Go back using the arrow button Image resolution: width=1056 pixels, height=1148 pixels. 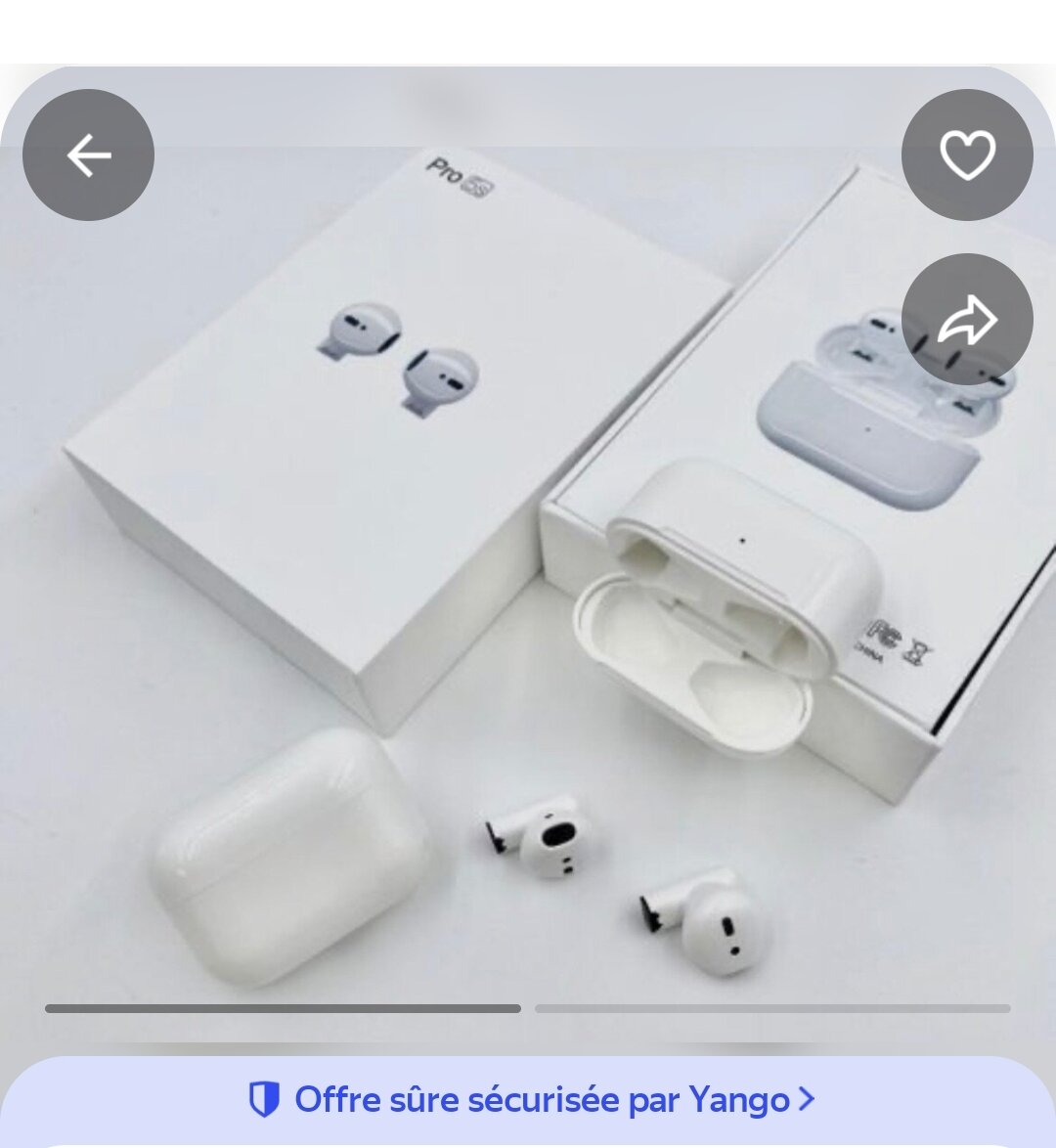tap(88, 155)
